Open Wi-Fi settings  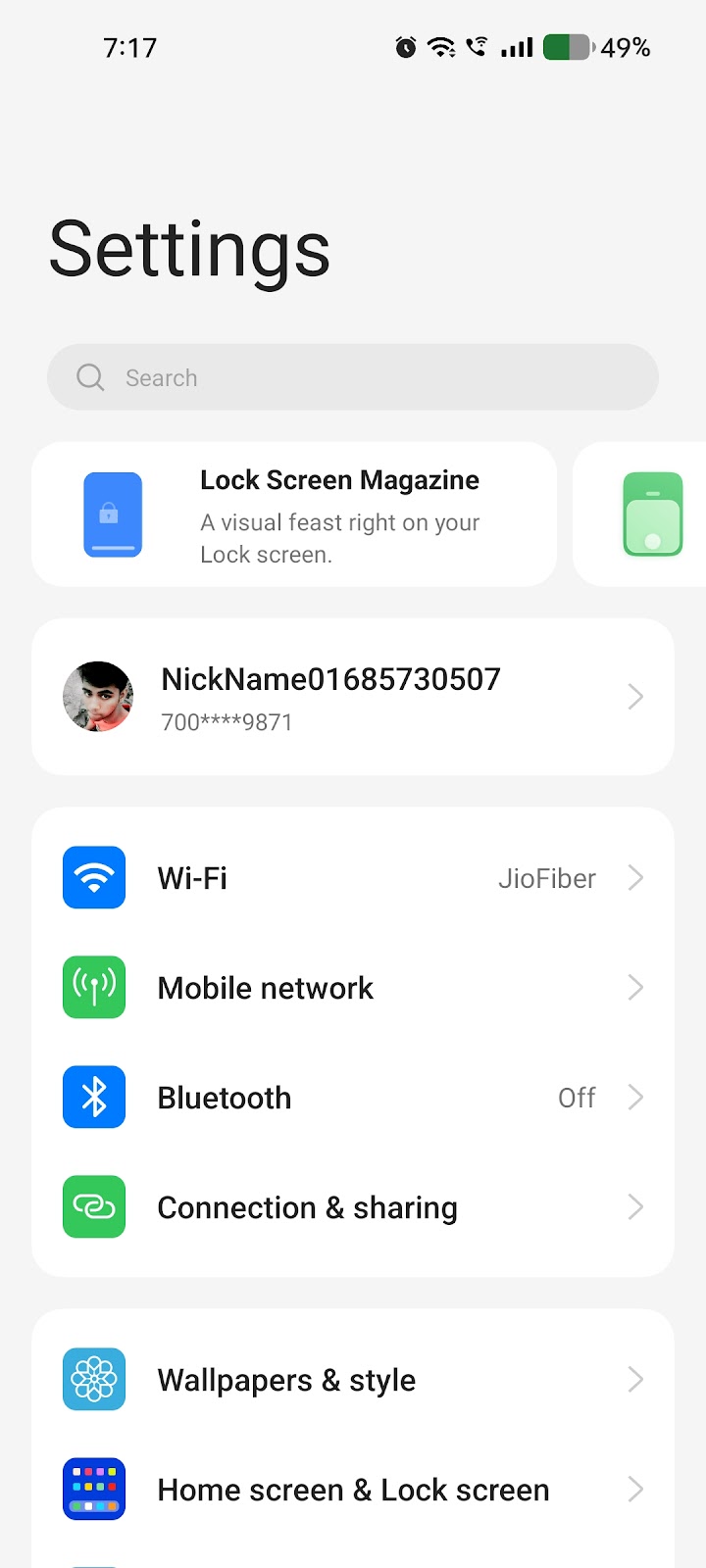pos(353,878)
